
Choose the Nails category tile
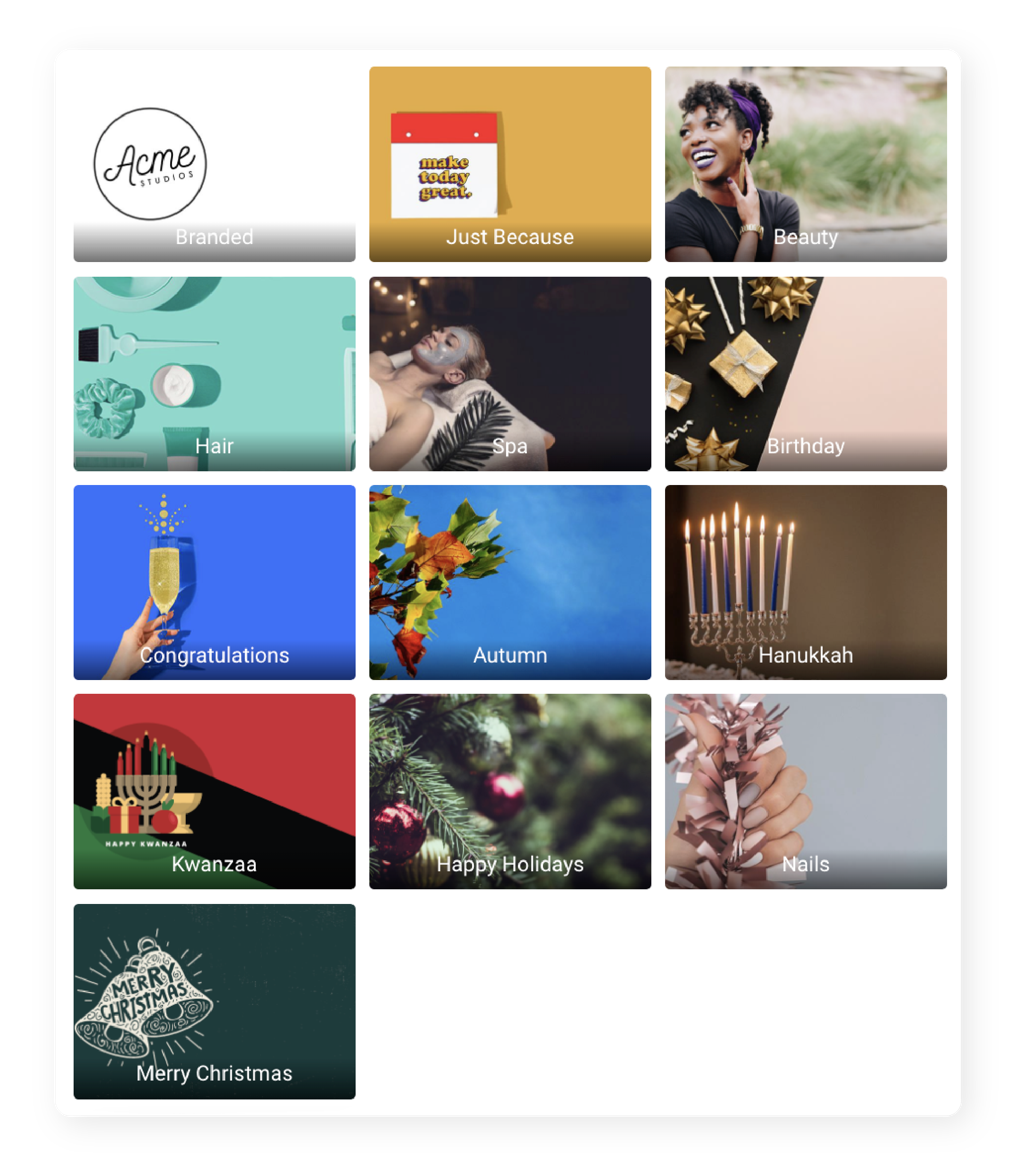[806, 791]
